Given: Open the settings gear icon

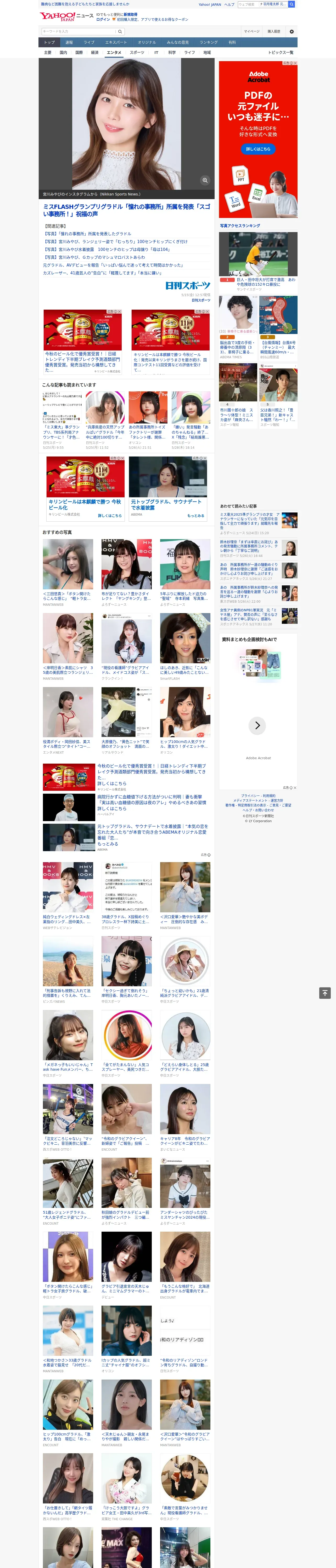Looking at the screenshot, I should tap(292, 31).
